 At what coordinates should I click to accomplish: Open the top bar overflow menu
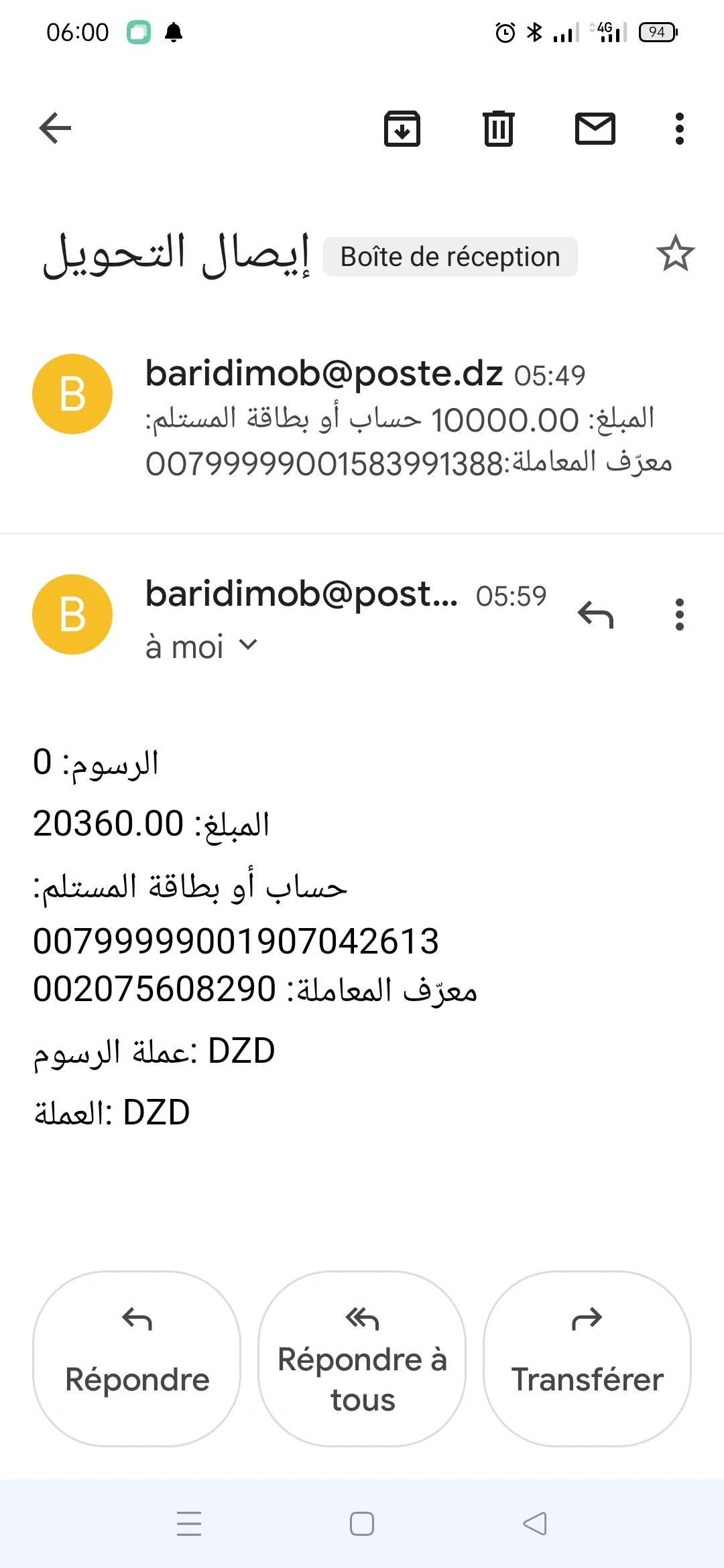click(680, 128)
